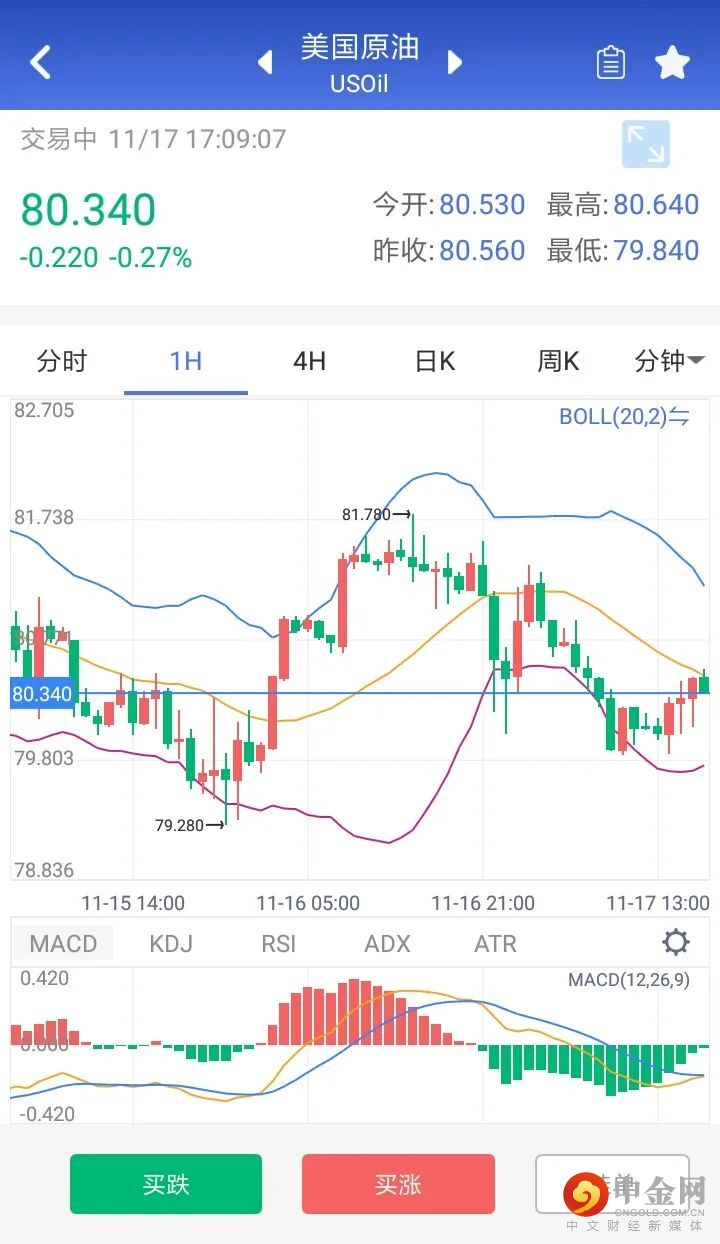Open the 分钟 timeframe dropdown

(x=669, y=361)
